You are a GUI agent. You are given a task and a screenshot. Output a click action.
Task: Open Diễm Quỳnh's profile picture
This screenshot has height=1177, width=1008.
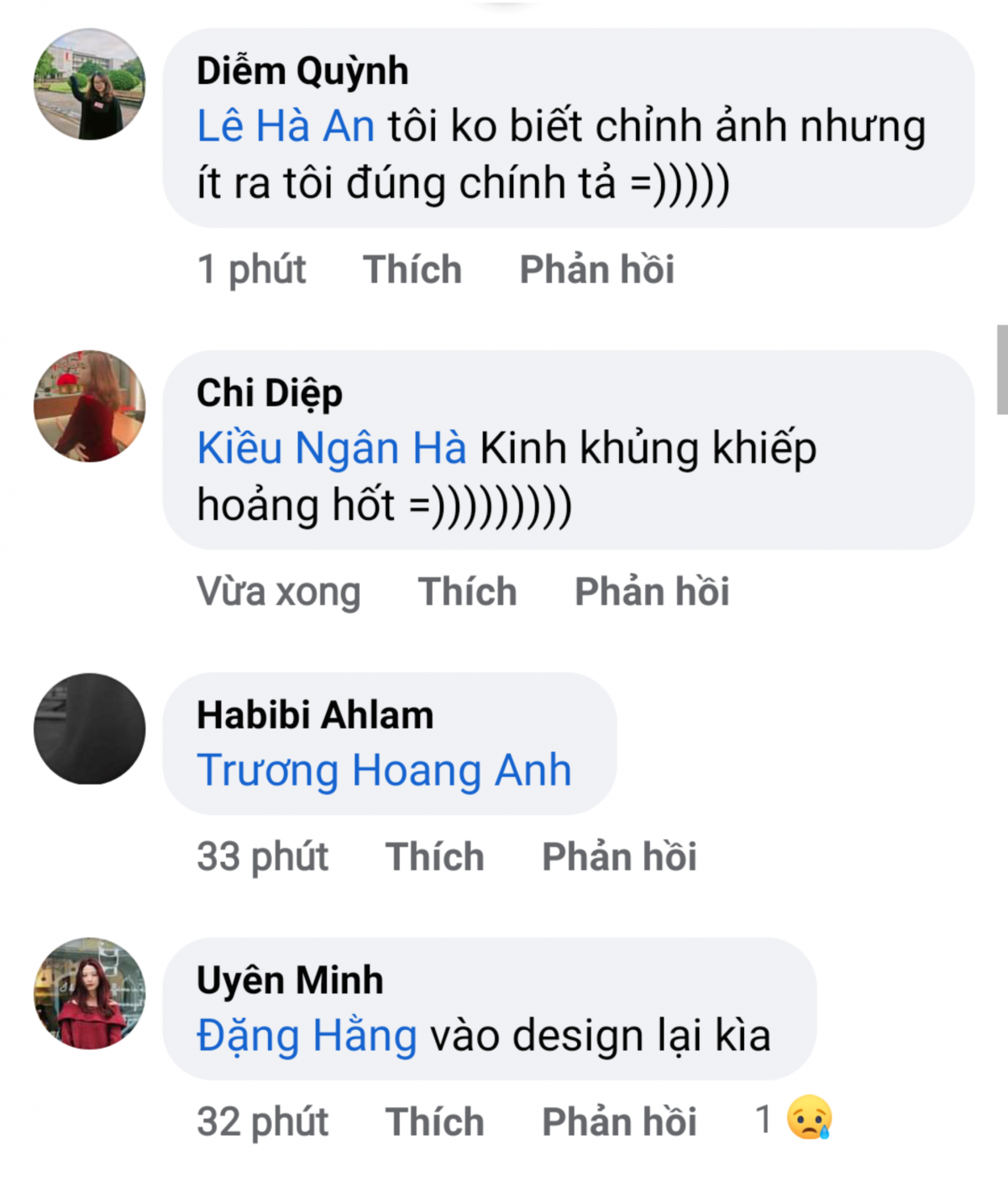pyautogui.click(x=89, y=84)
